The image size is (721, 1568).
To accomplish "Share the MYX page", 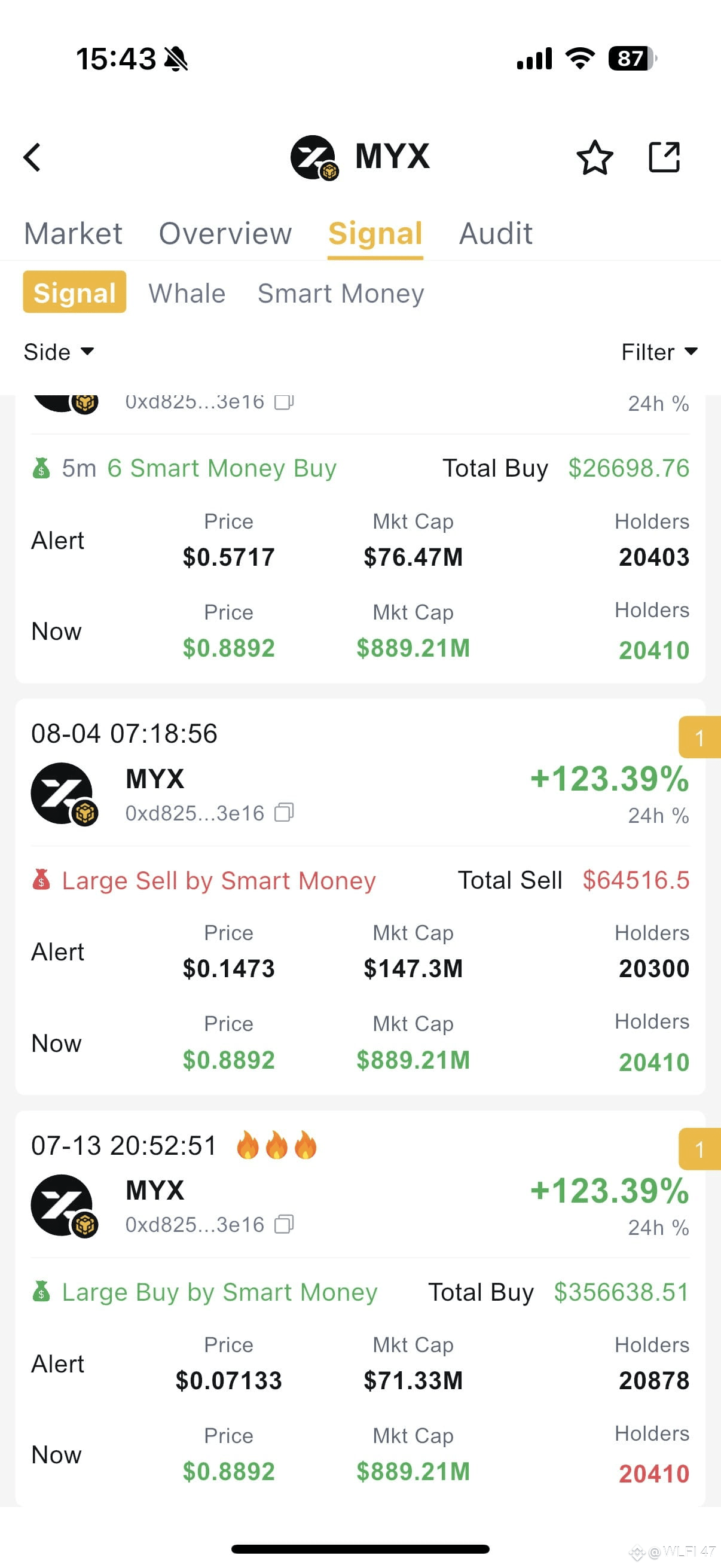I will [664, 157].
